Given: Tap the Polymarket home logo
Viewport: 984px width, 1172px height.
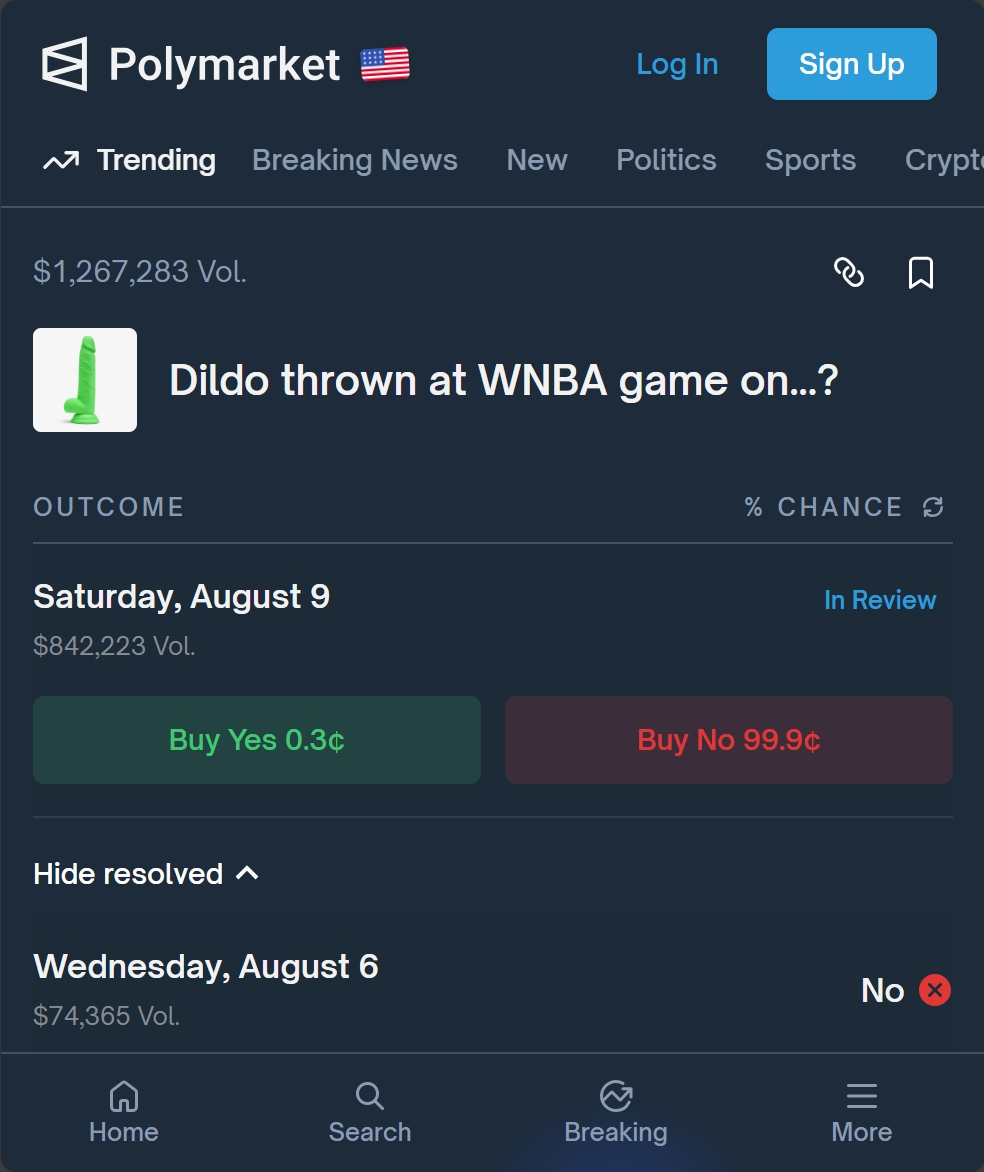Looking at the screenshot, I should (190, 64).
